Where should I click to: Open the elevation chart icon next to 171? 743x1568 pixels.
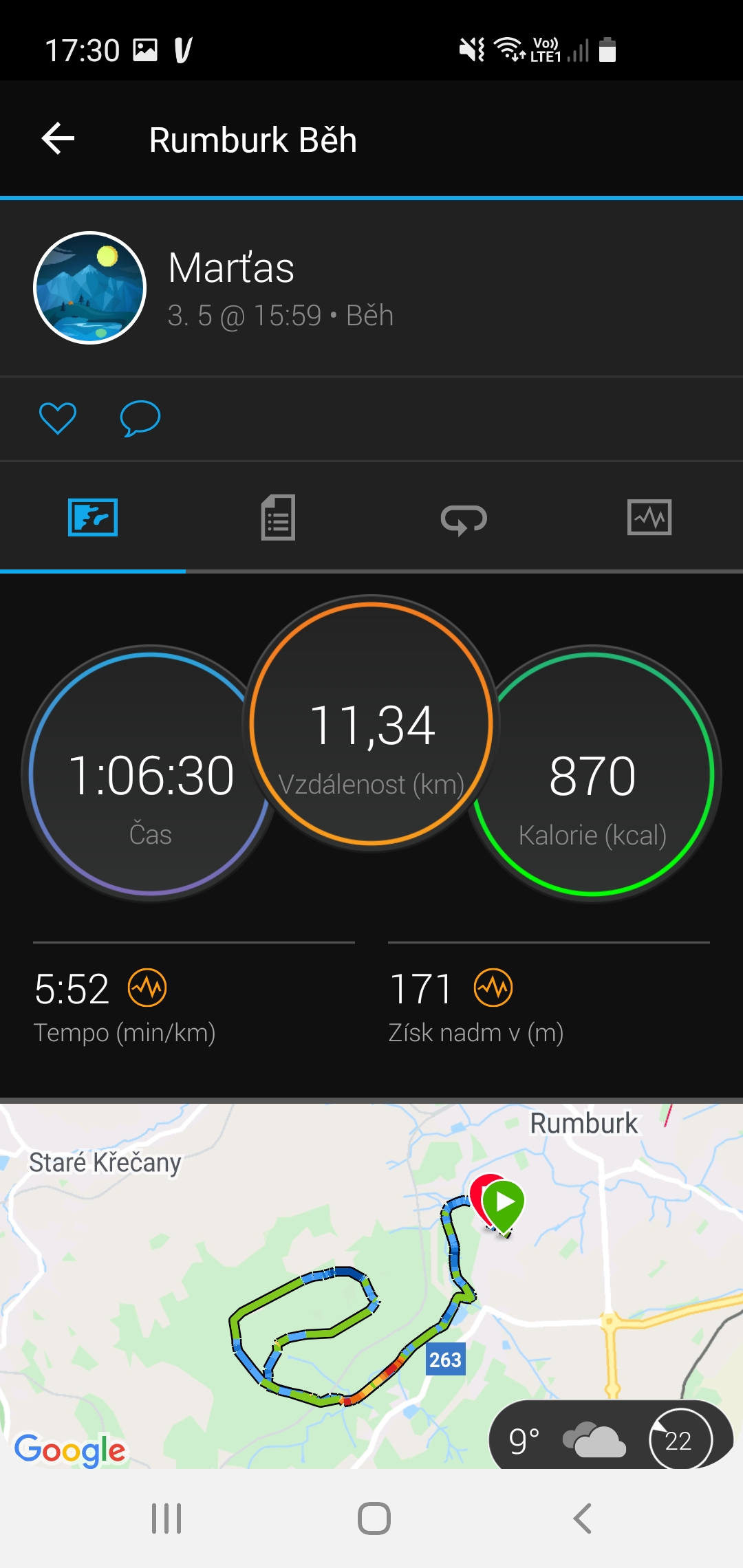coord(493,988)
